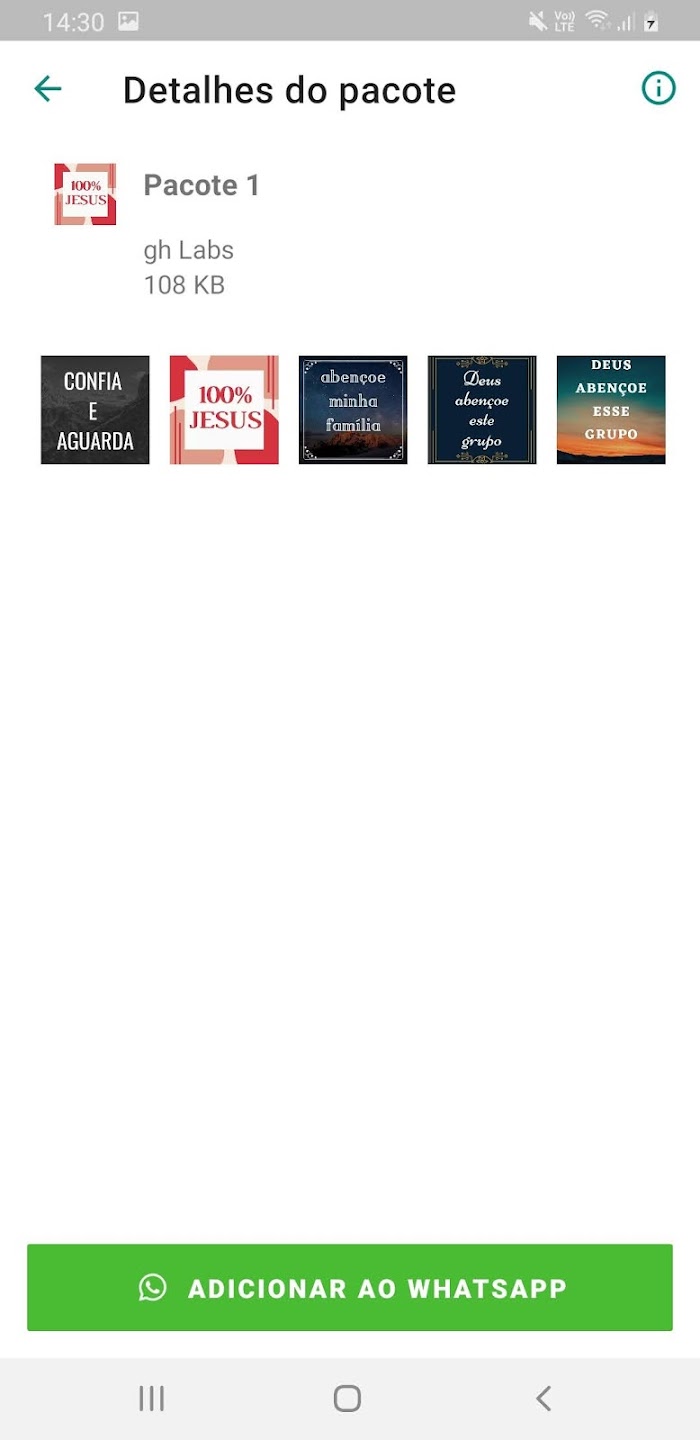Screen dimensions: 700x1440
Task: View the Deus abençoe este grupo sticker
Action: (x=482, y=410)
